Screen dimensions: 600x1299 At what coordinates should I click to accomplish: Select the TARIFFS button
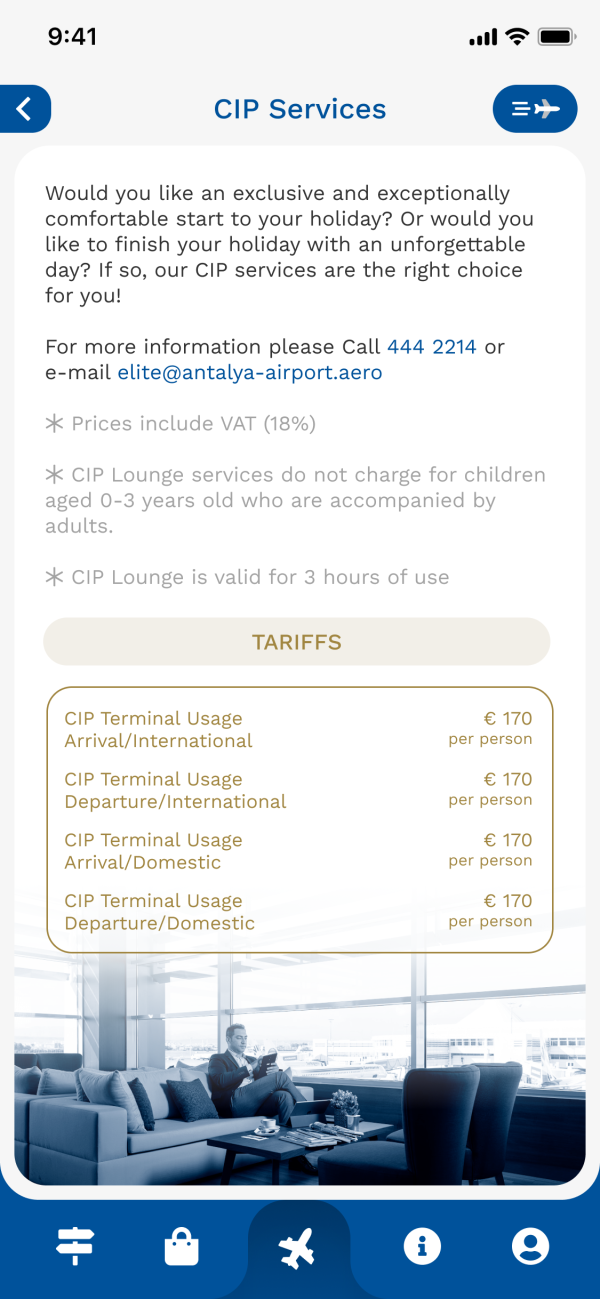pos(297,642)
